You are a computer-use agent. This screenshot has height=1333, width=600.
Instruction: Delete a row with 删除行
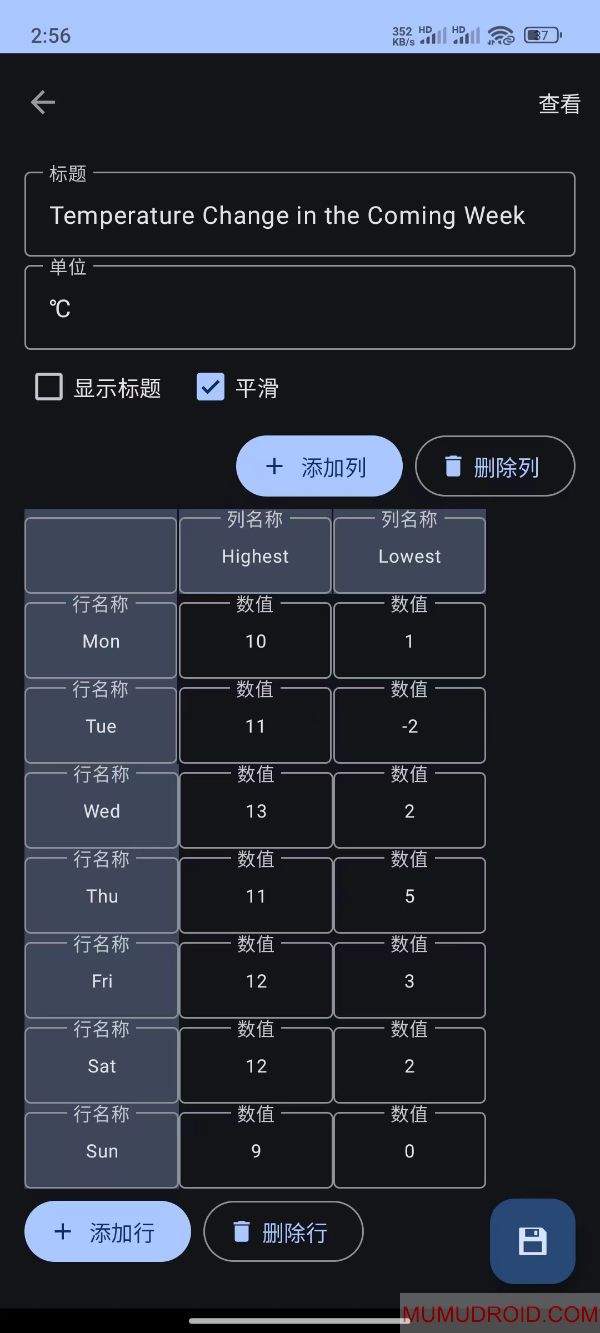(x=283, y=1232)
